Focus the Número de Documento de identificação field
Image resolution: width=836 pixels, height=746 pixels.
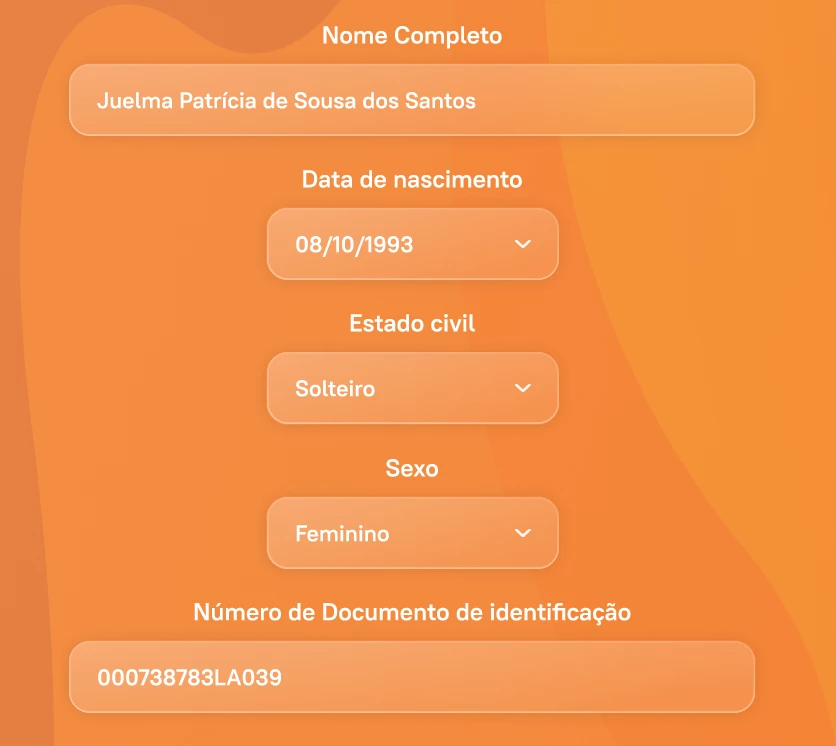click(411, 677)
